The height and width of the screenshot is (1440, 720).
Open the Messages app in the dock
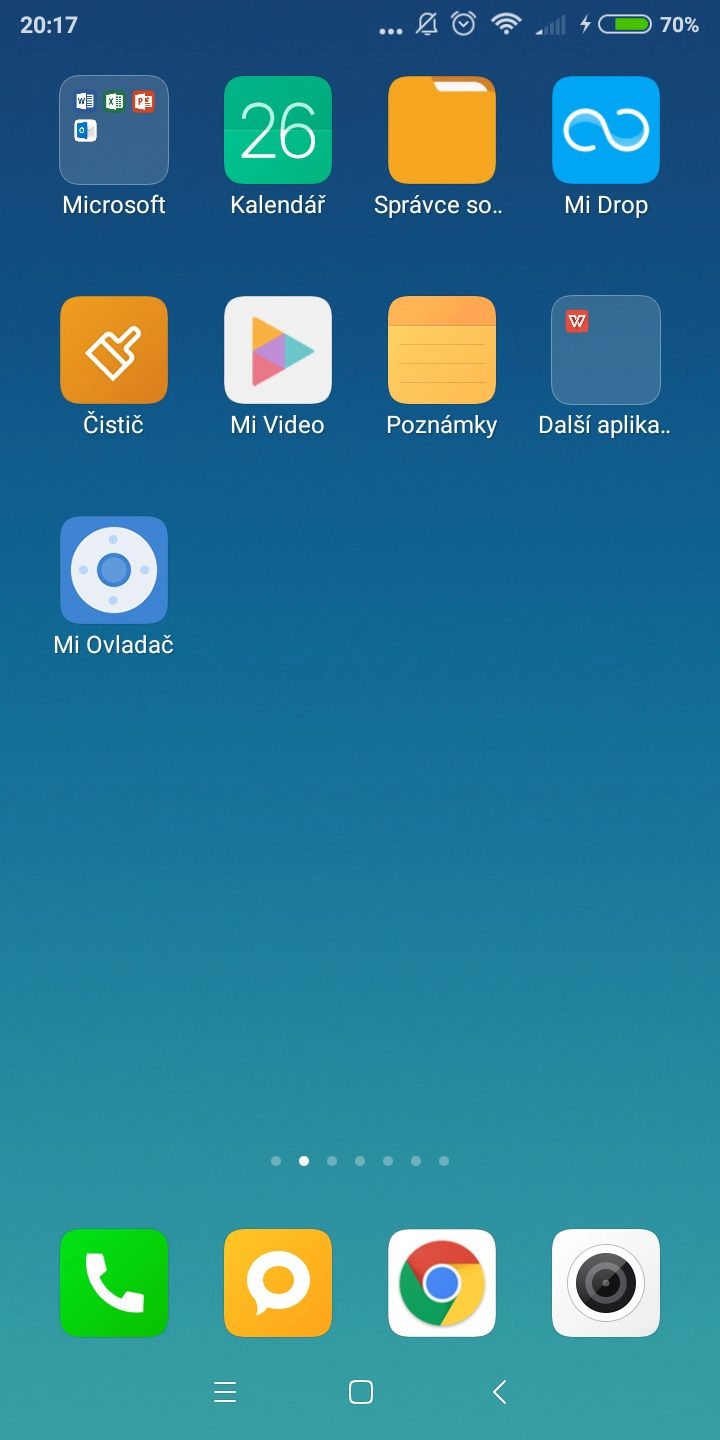point(278,1283)
